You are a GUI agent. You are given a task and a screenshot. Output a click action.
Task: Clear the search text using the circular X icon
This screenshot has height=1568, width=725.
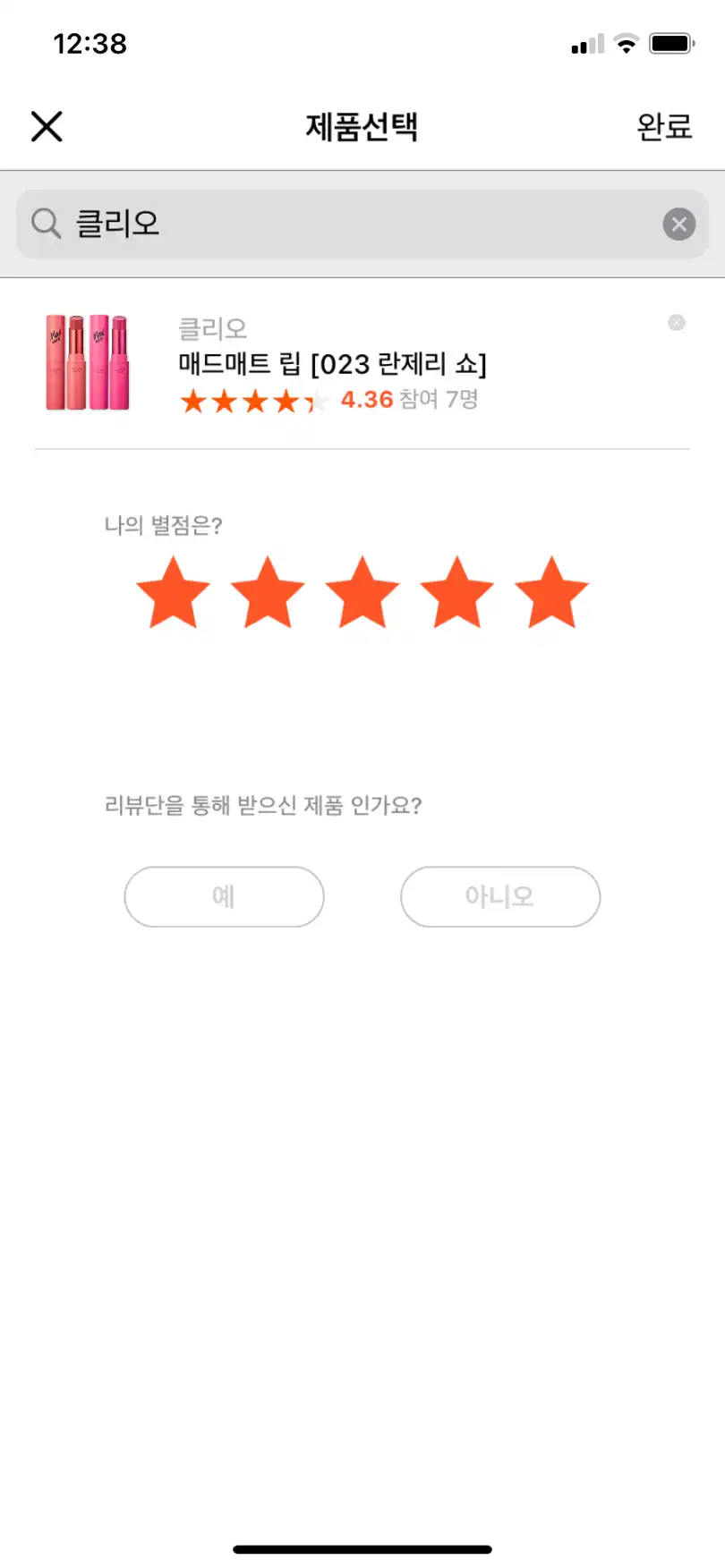(x=678, y=224)
